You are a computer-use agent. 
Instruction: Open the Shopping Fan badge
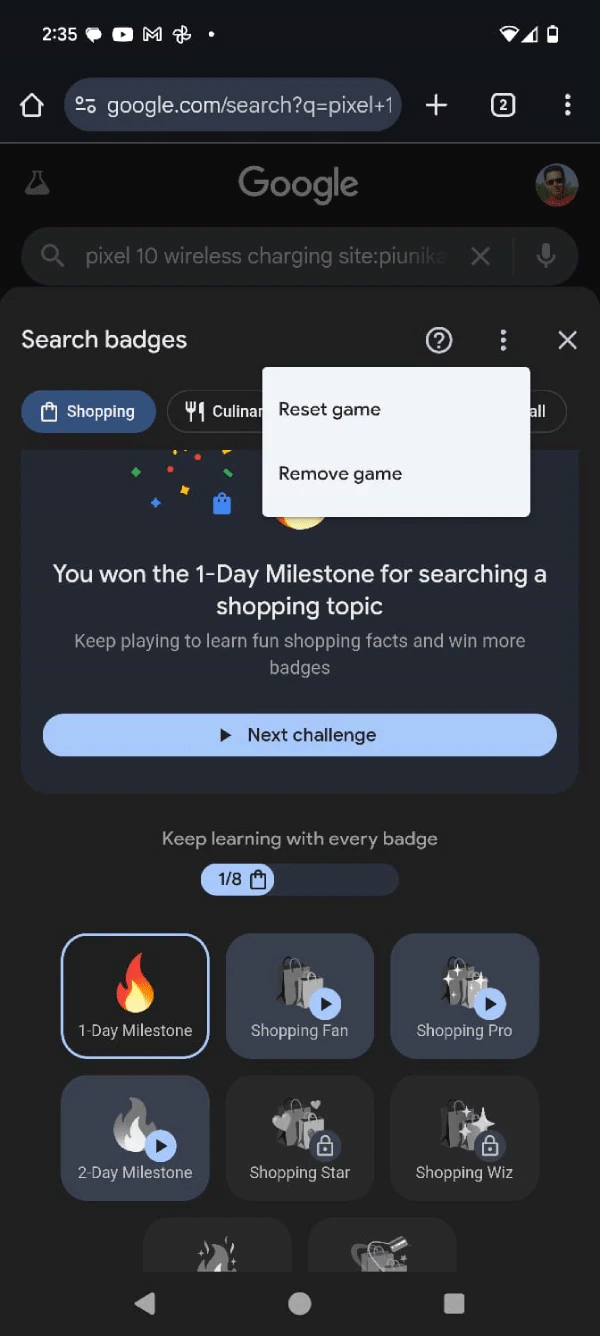pyautogui.click(x=300, y=996)
